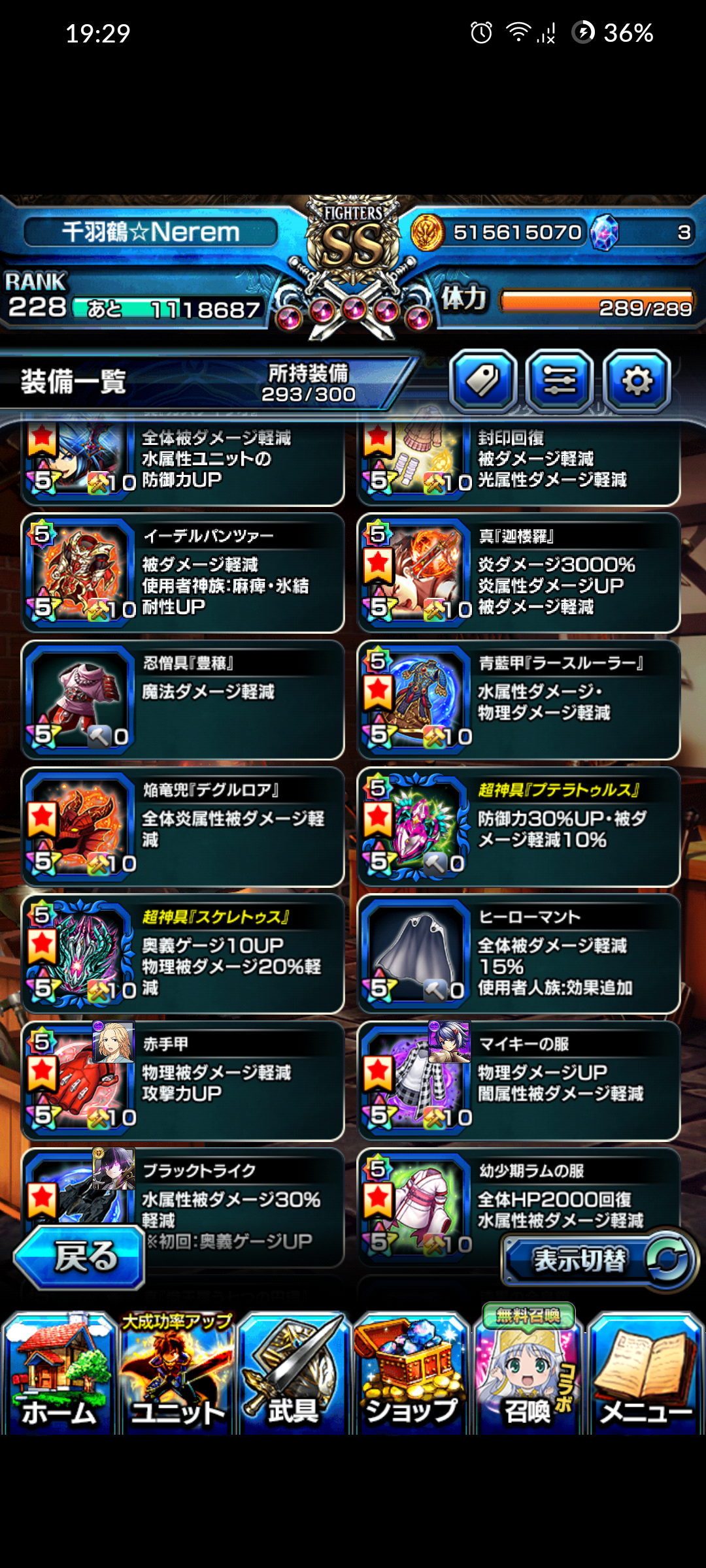
Task: Open the gear settings button
Action: [637, 381]
